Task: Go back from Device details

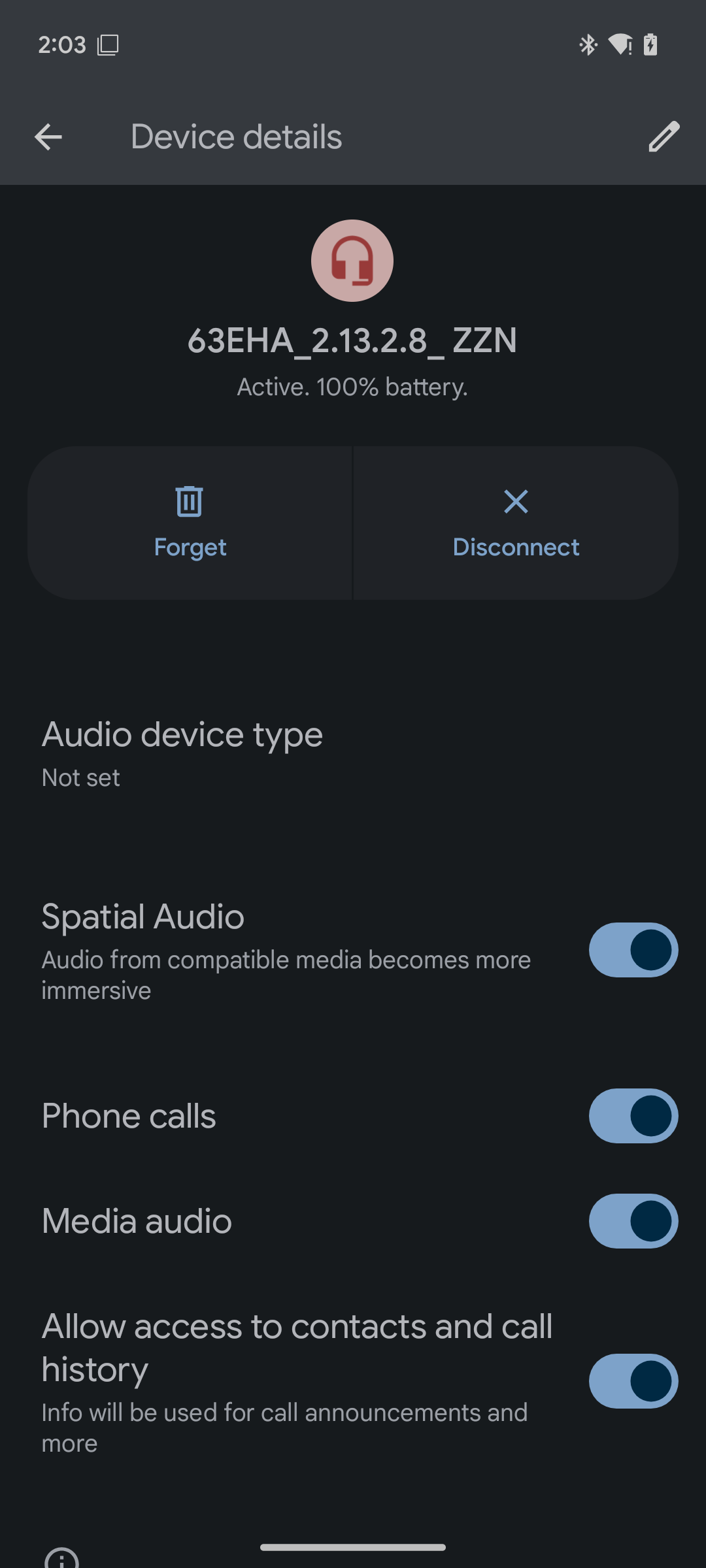Action: pos(48,137)
